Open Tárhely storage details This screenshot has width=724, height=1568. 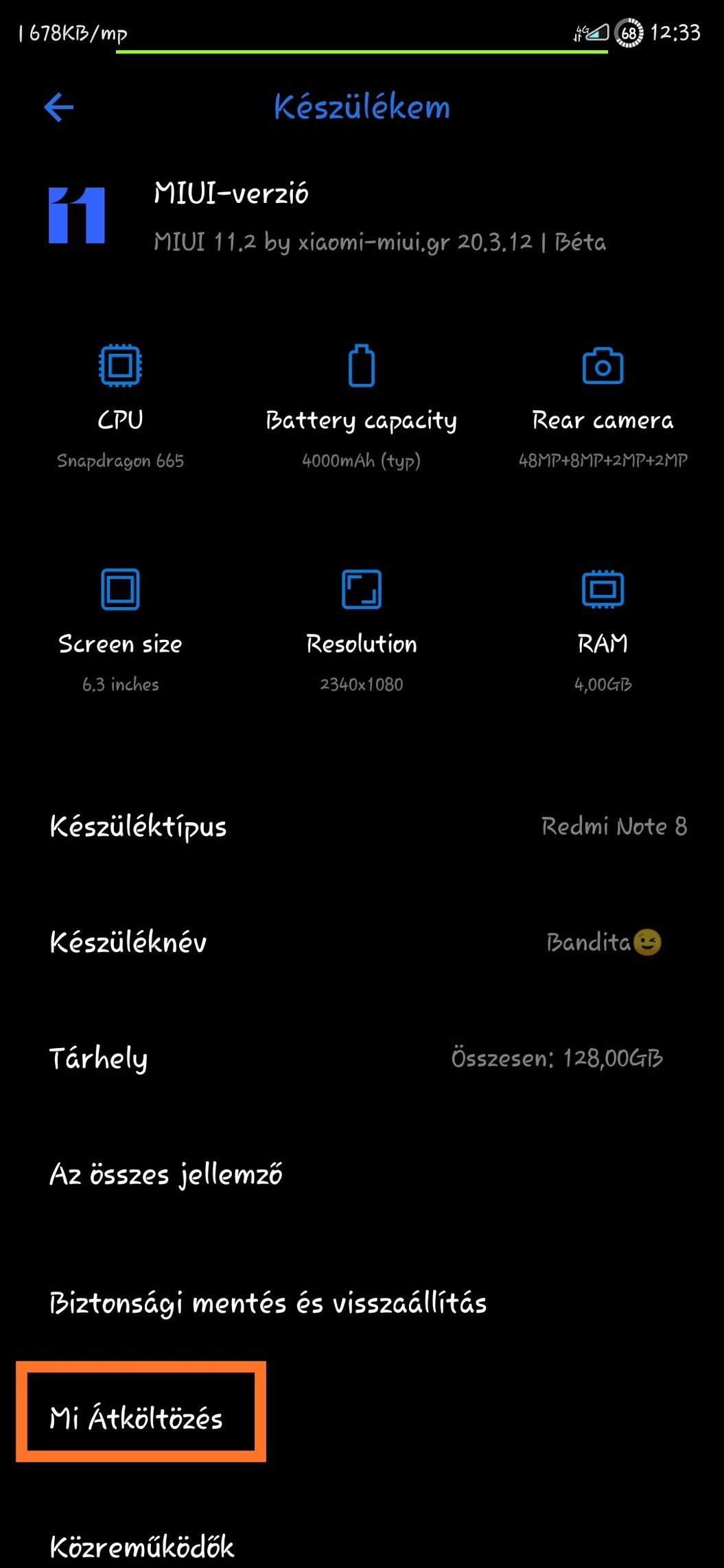(362, 1058)
